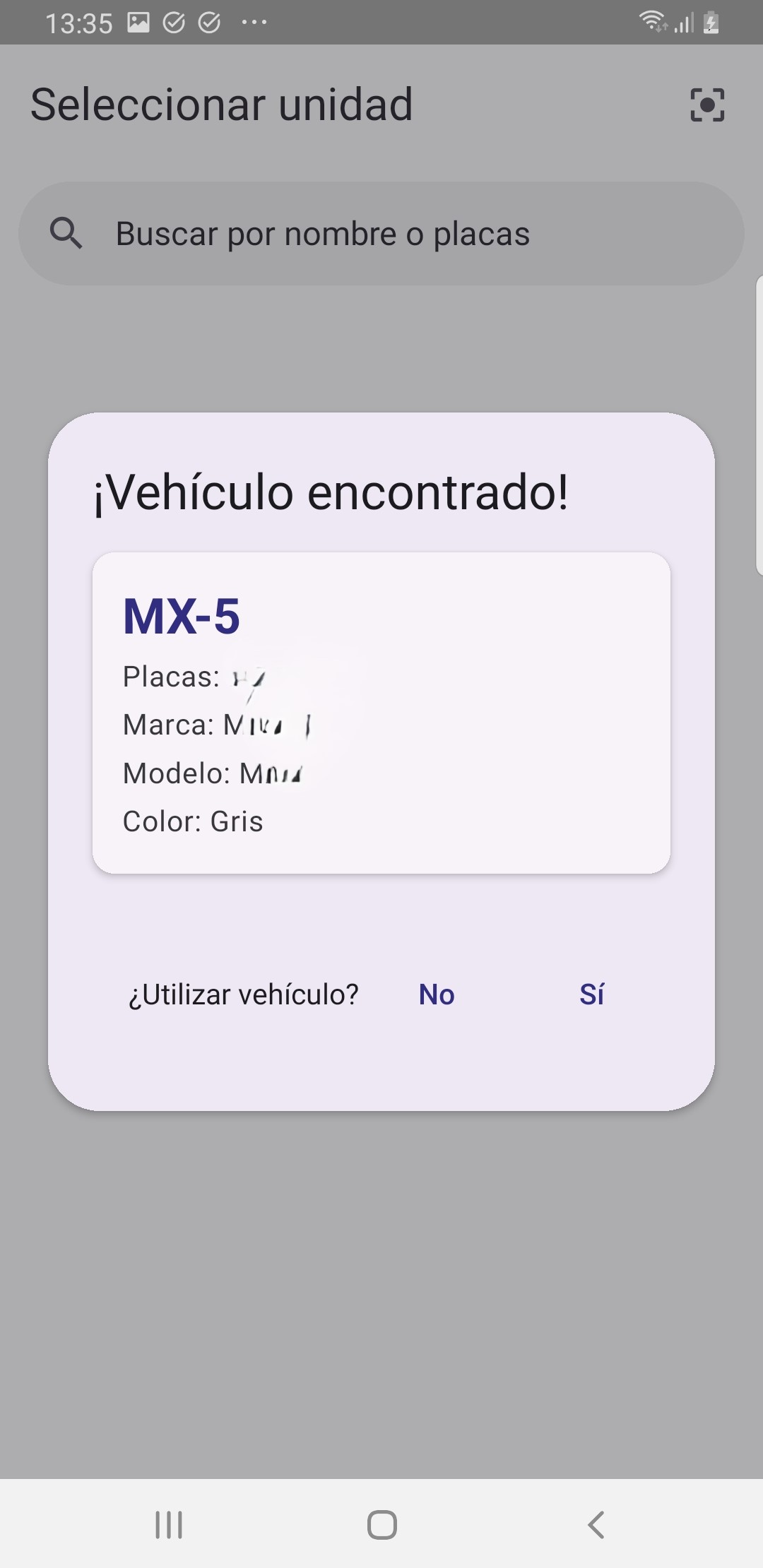
Task: Tap the Wi-Fi status icon
Action: pos(651,21)
